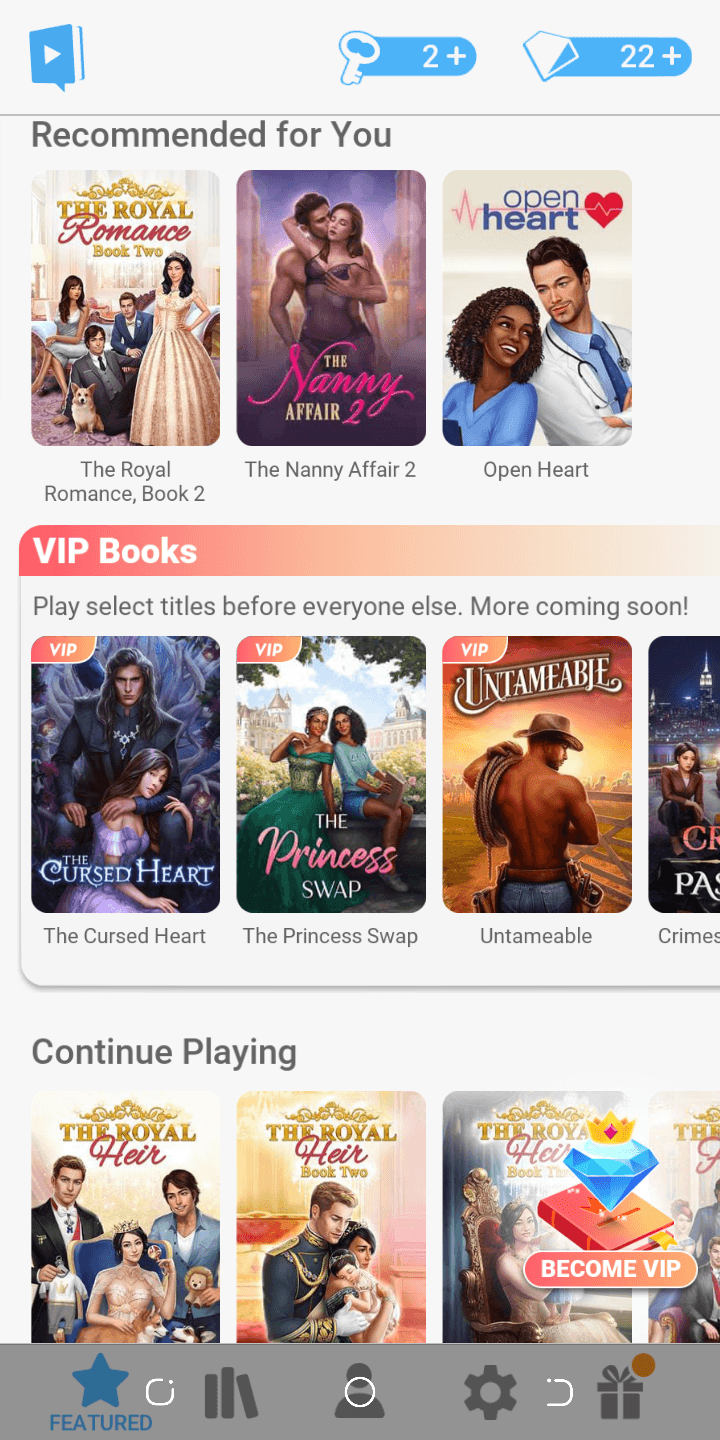Open the settings gear tab

coord(490,1393)
